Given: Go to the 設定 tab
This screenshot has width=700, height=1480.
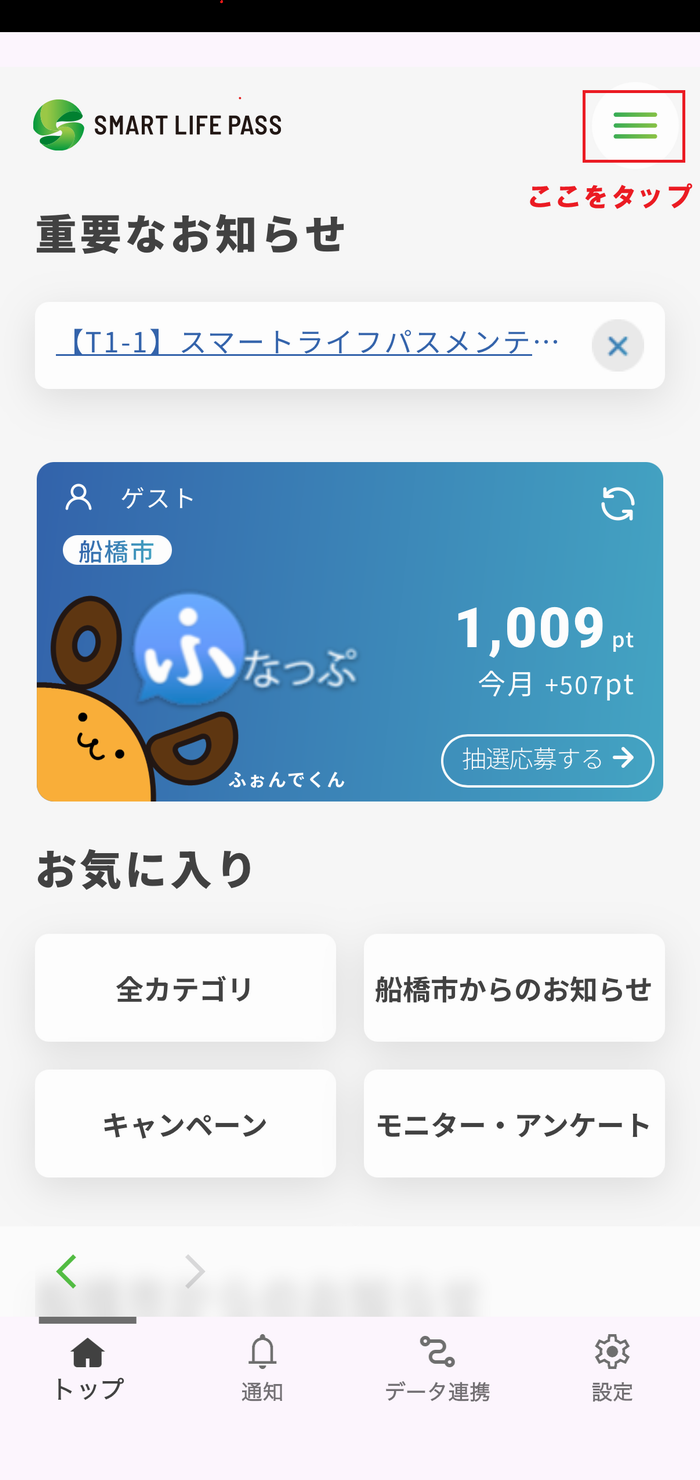Looking at the screenshot, I should [x=612, y=1370].
